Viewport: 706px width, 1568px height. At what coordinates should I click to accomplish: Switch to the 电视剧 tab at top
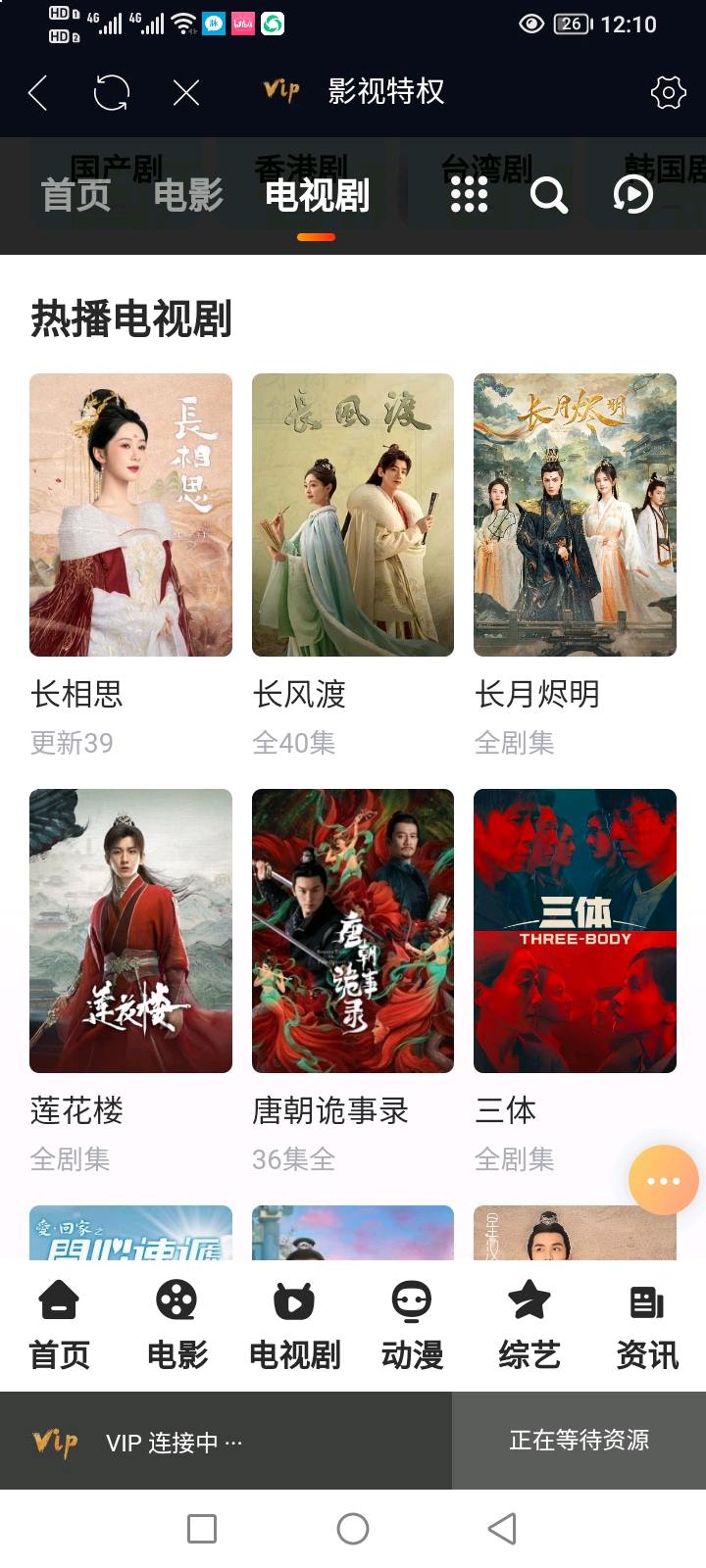[316, 196]
